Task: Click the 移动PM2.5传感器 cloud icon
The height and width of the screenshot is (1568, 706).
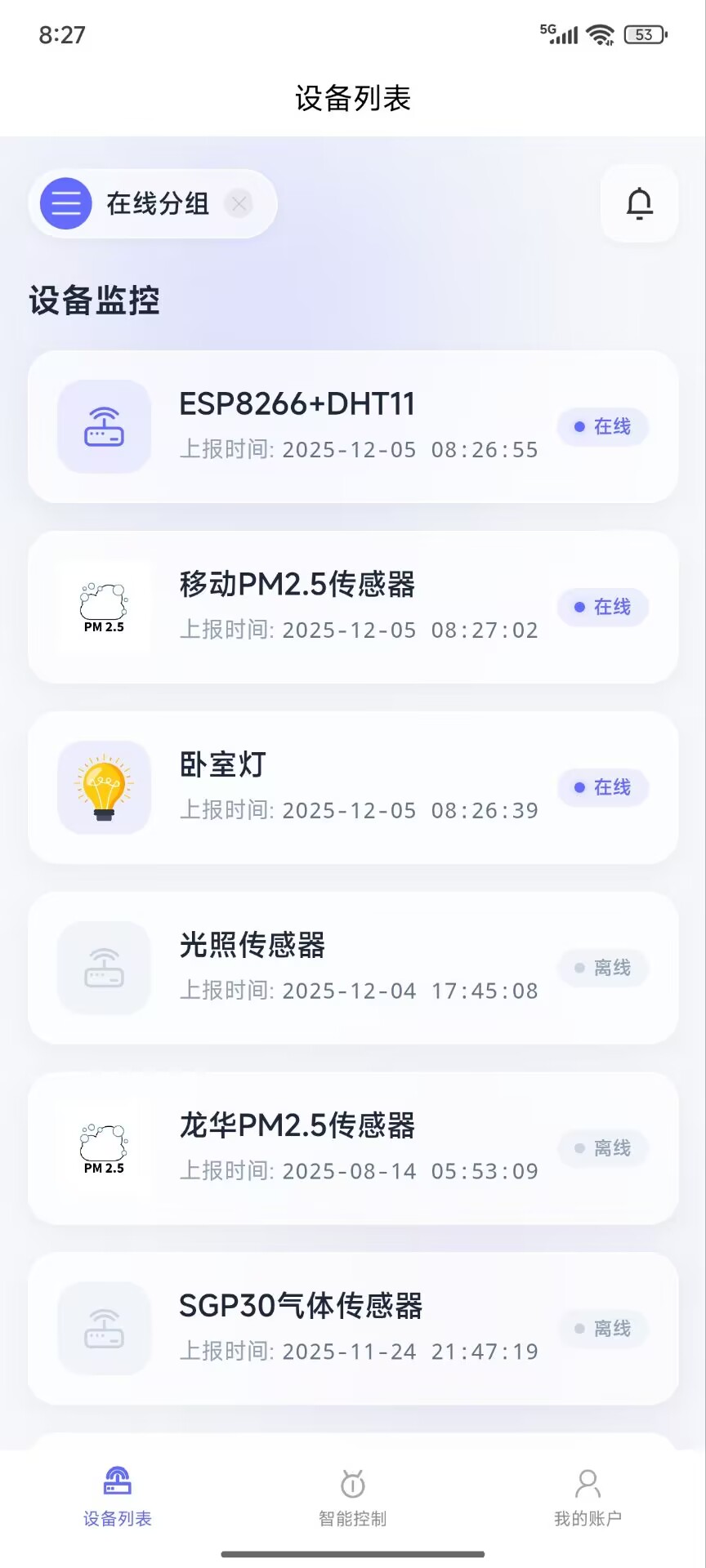Action: [103, 607]
